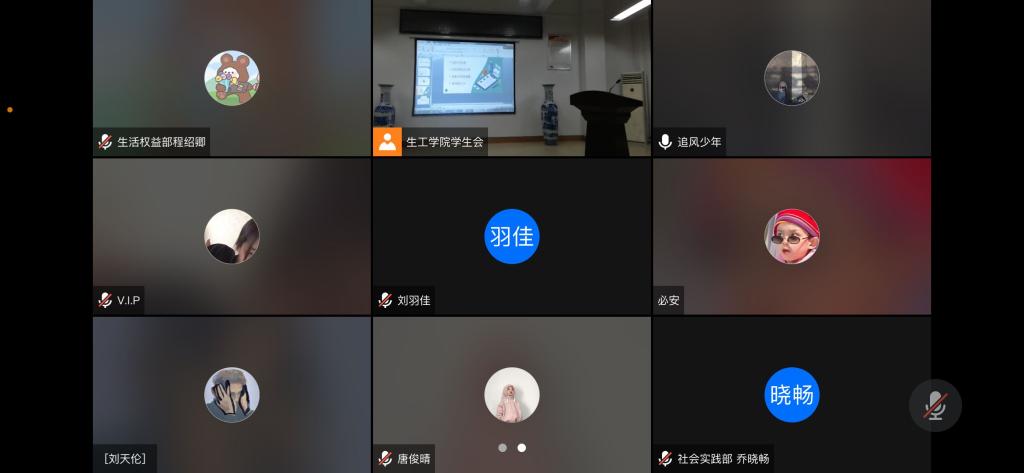Select 社会实践部 乔晓畅's tile
The height and width of the screenshot is (473, 1024).
point(791,394)
